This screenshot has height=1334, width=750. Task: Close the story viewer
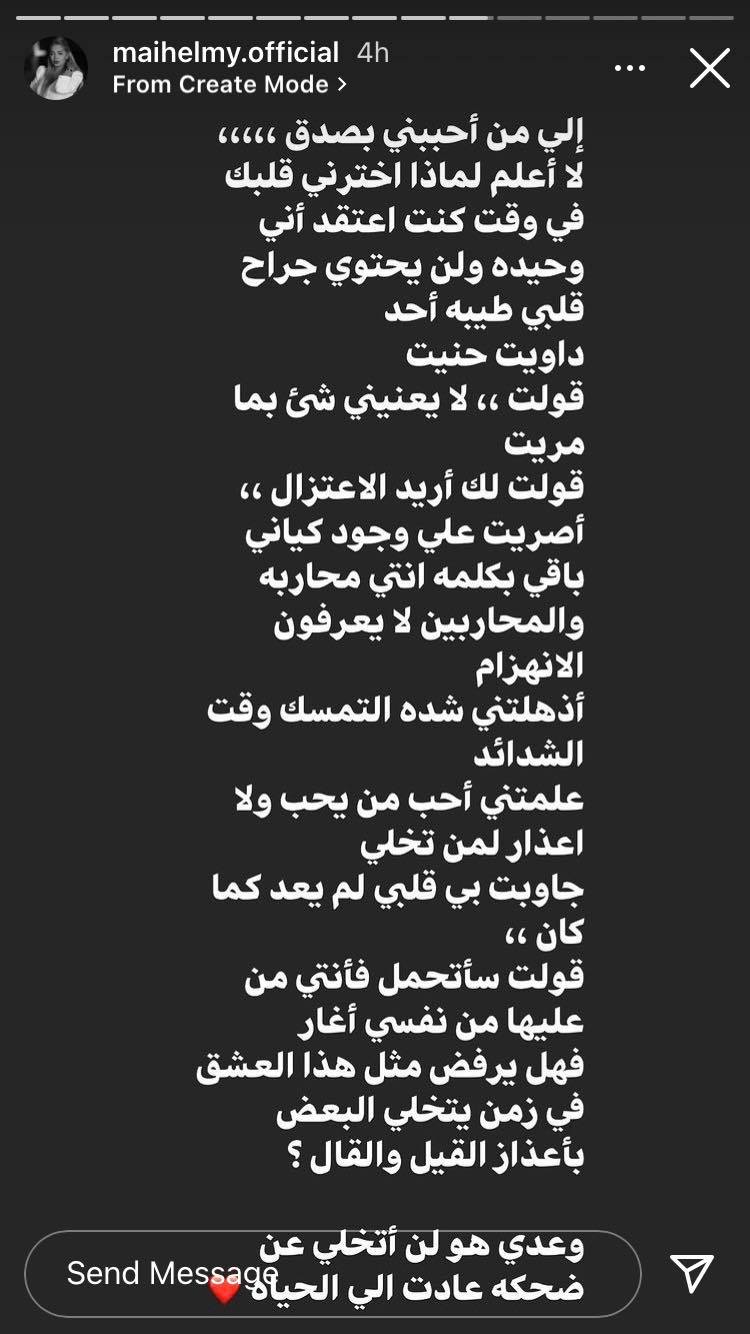710,68
